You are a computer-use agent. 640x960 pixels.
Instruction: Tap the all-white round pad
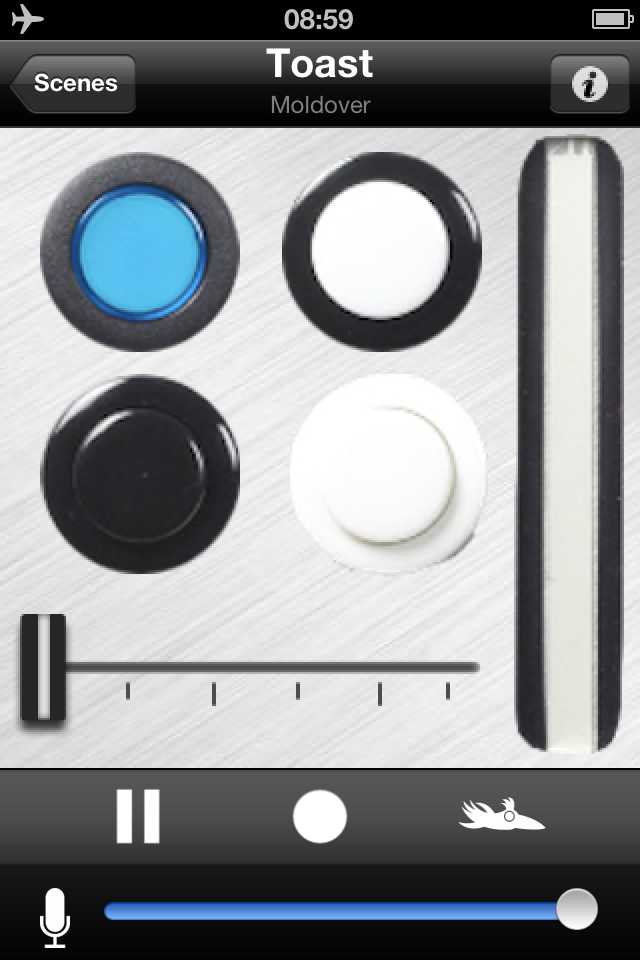388,472
